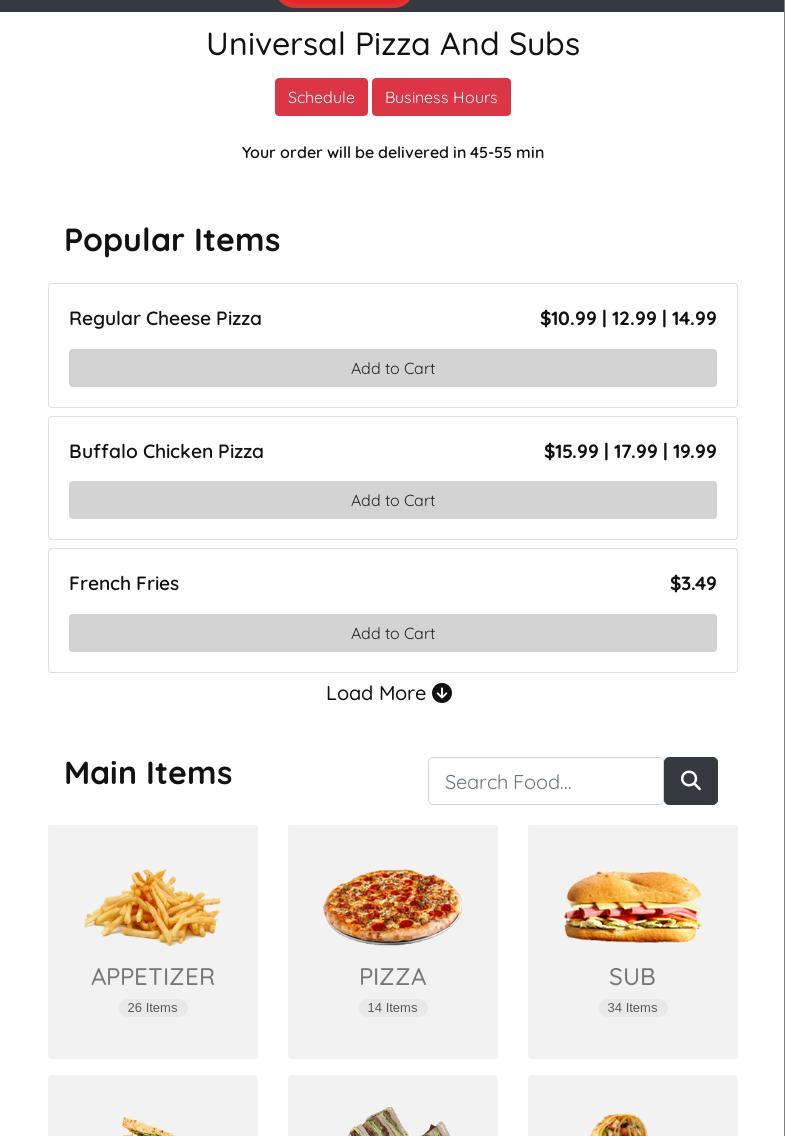
Task: Tap the magnifier search button
Action: [691, 781]
